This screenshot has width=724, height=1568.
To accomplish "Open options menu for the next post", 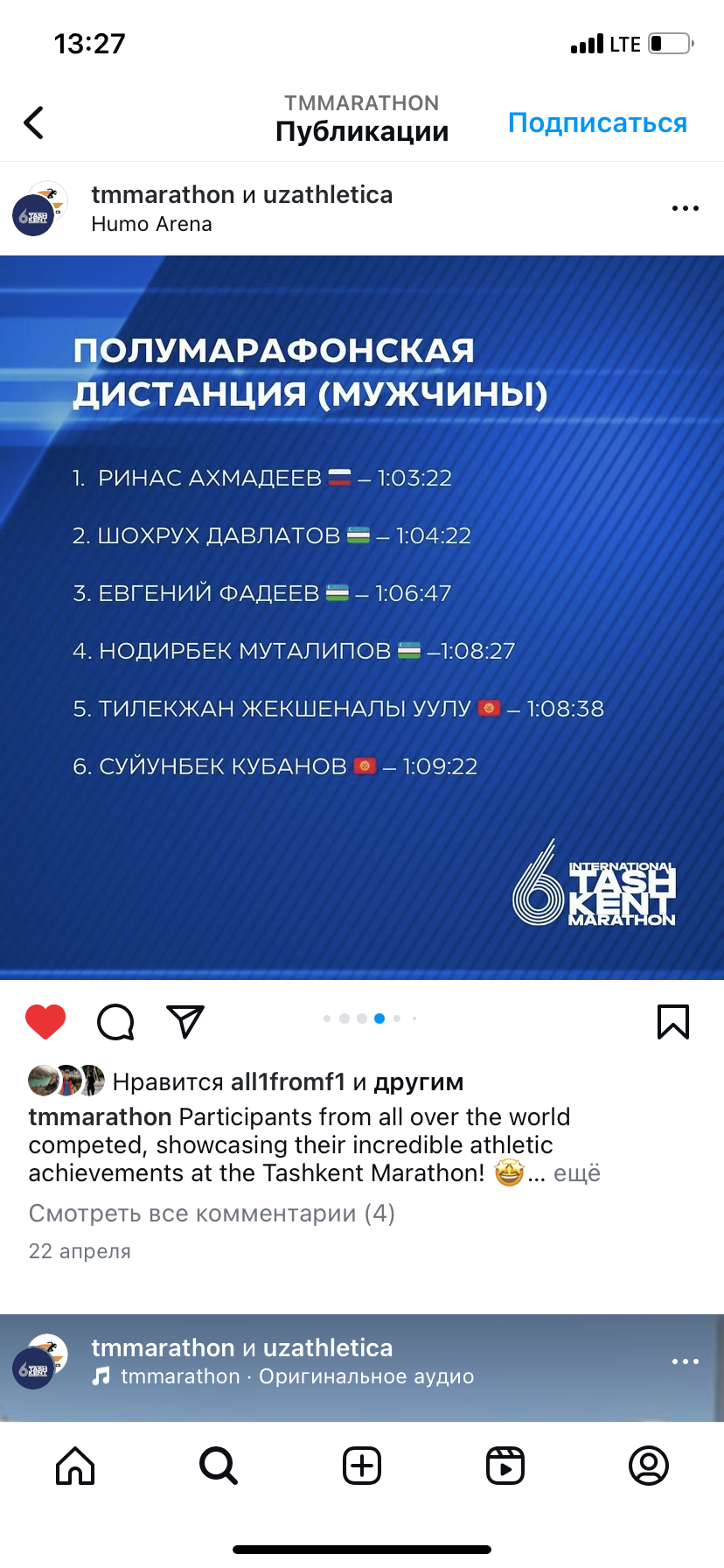I will 685,1361.
